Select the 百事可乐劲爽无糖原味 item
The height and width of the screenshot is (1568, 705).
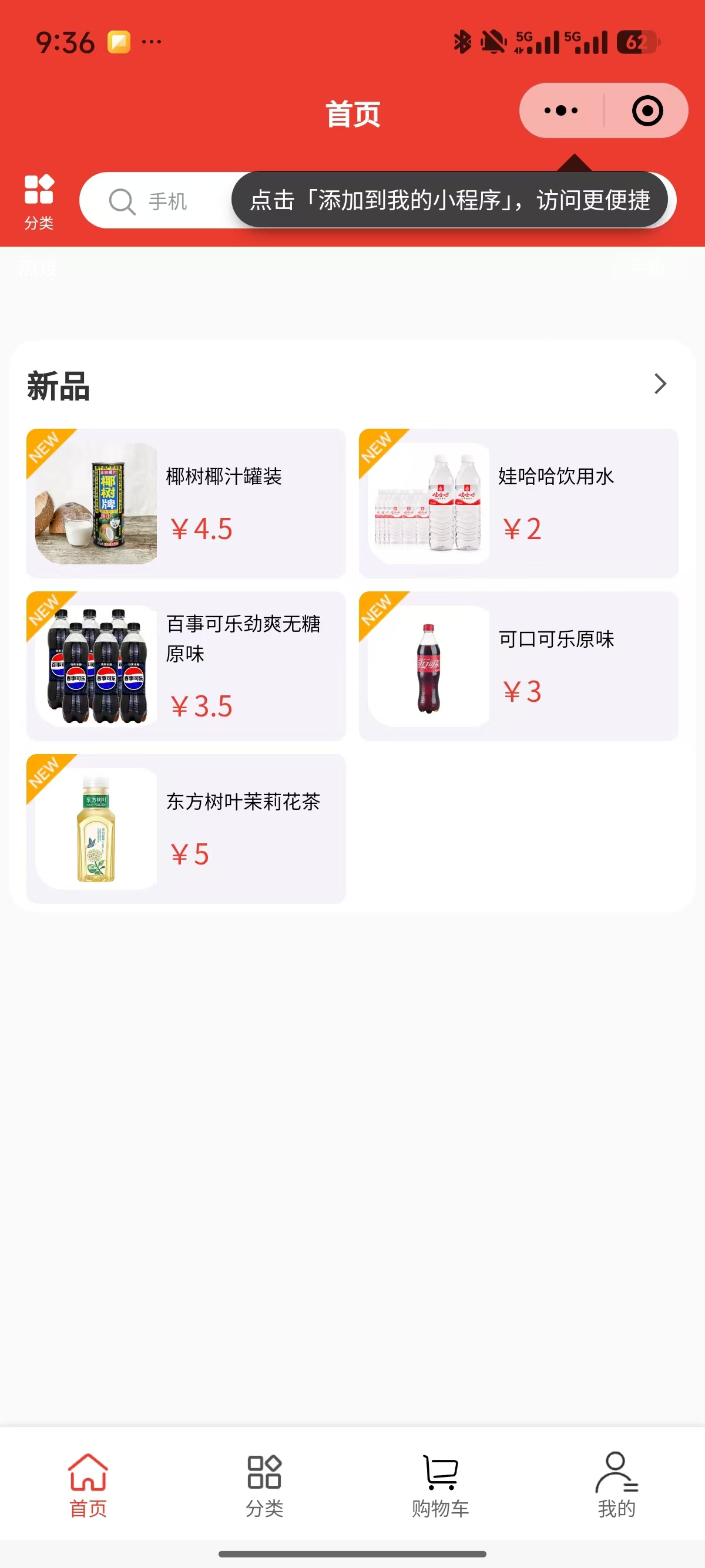click(x=186, y=666)
